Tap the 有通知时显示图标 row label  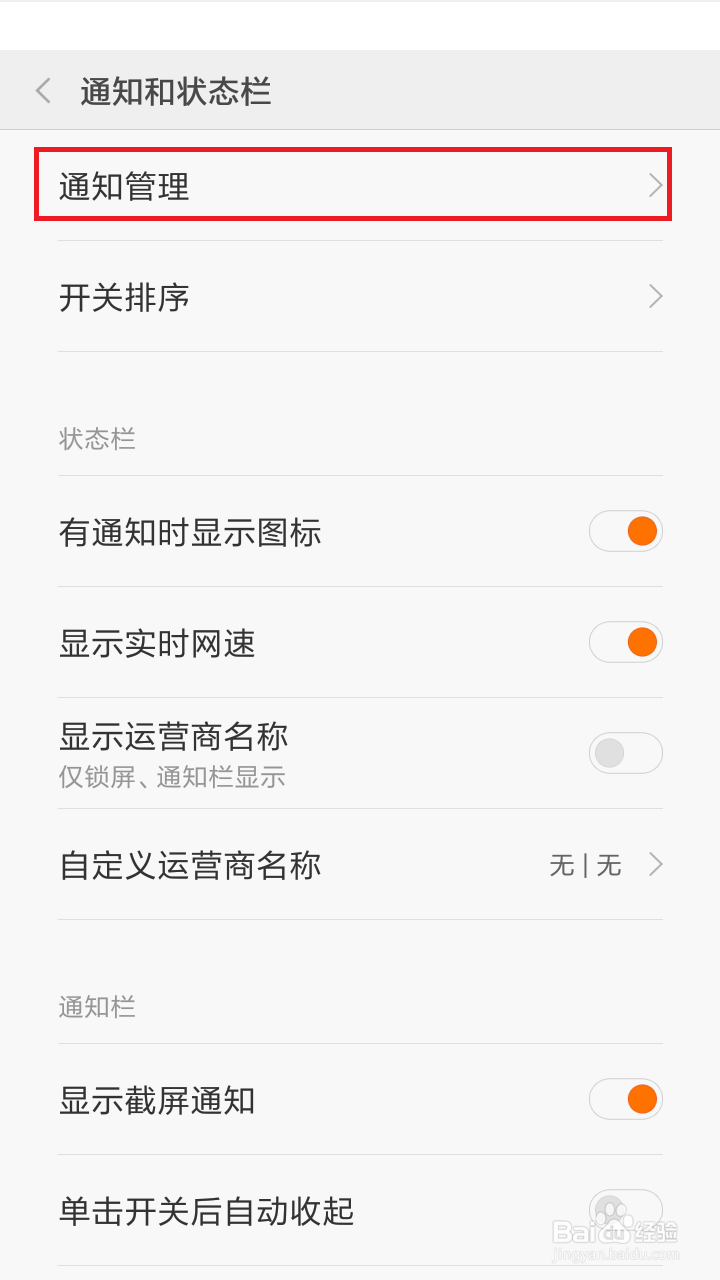[190, 533]
